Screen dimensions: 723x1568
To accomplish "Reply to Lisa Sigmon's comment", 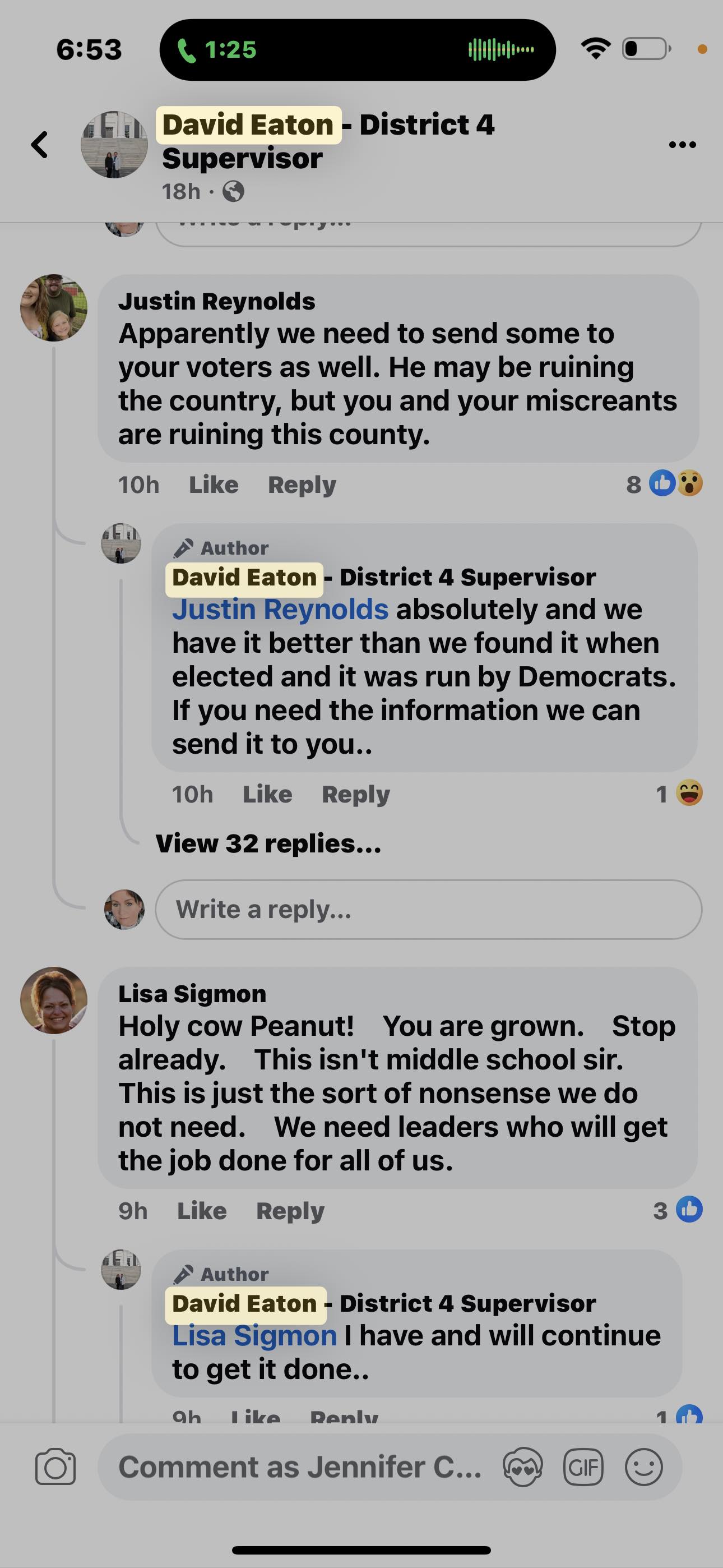I will pyautogui.click(x=290, y=1211).
